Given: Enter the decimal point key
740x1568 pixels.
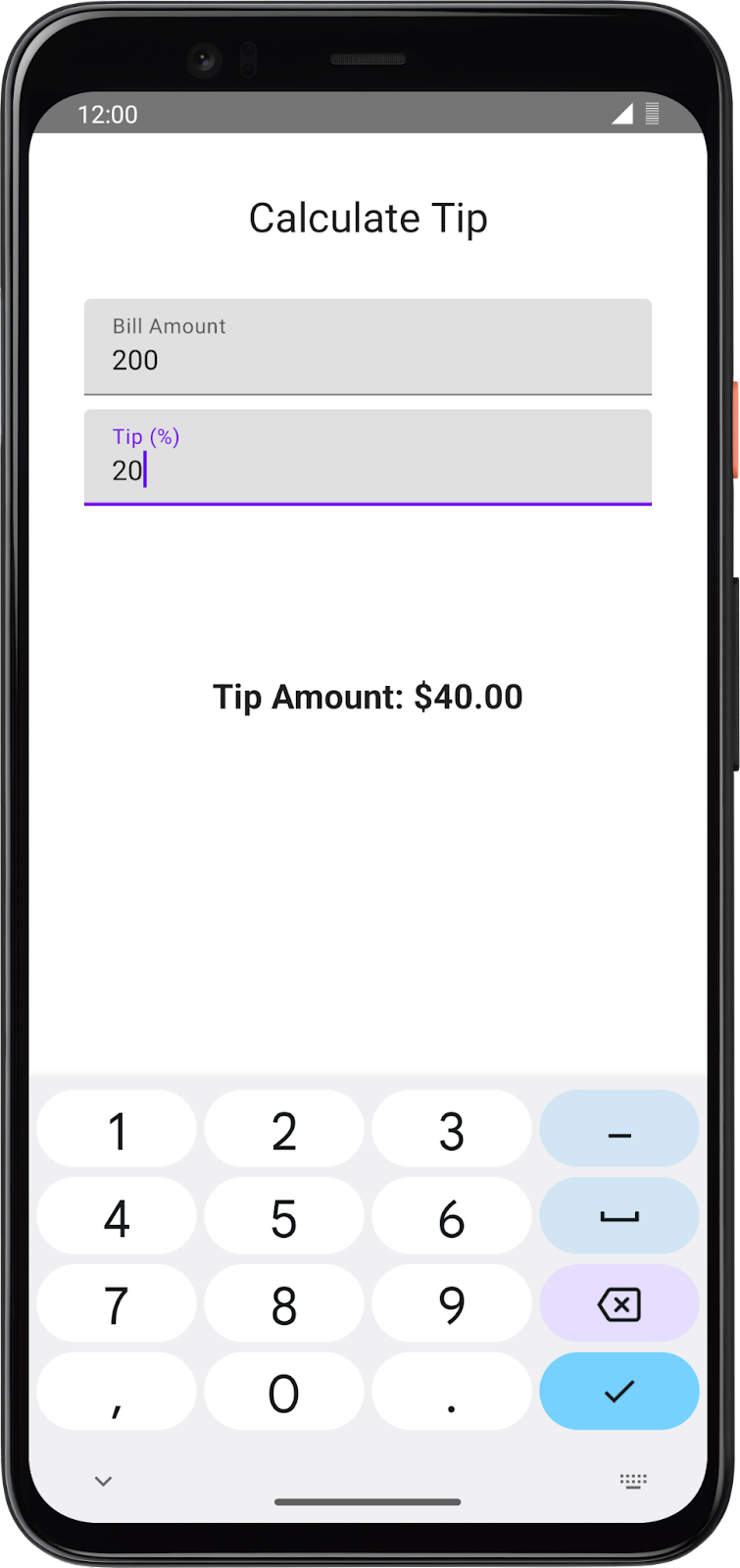Looking at the screenshot, I should point(451,1392).
